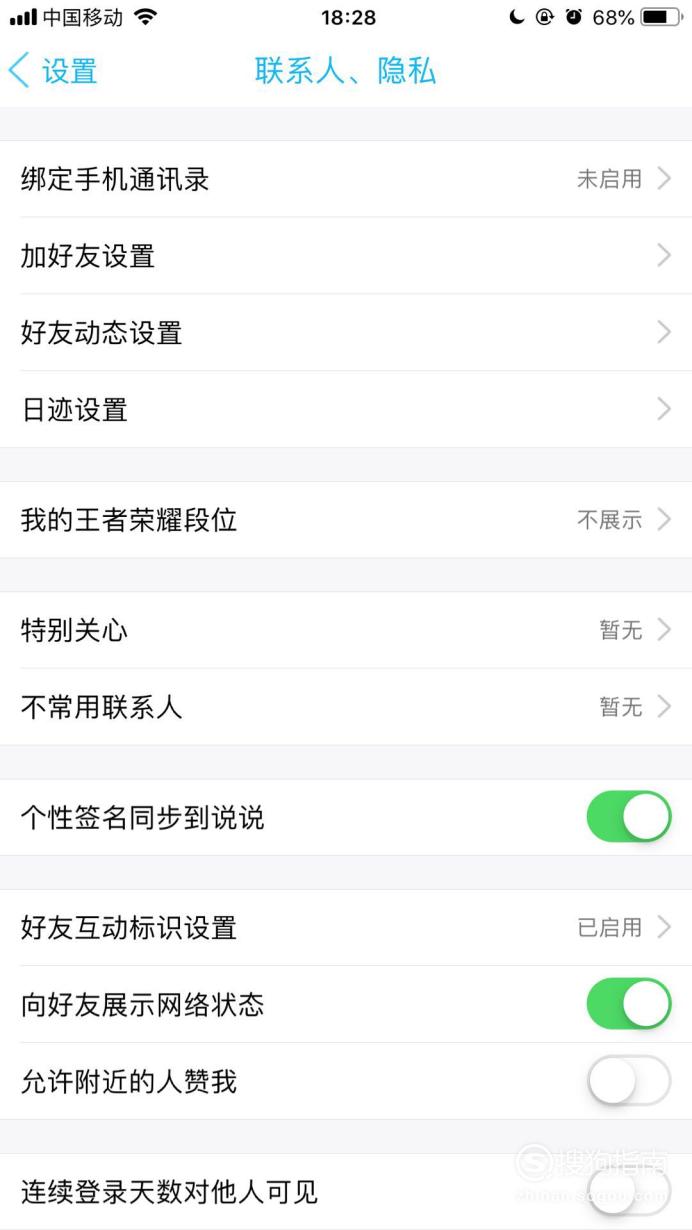The height and width of the screenshot is (1230, 692).
Task: Open 好友动态设置
Action: 346,333
